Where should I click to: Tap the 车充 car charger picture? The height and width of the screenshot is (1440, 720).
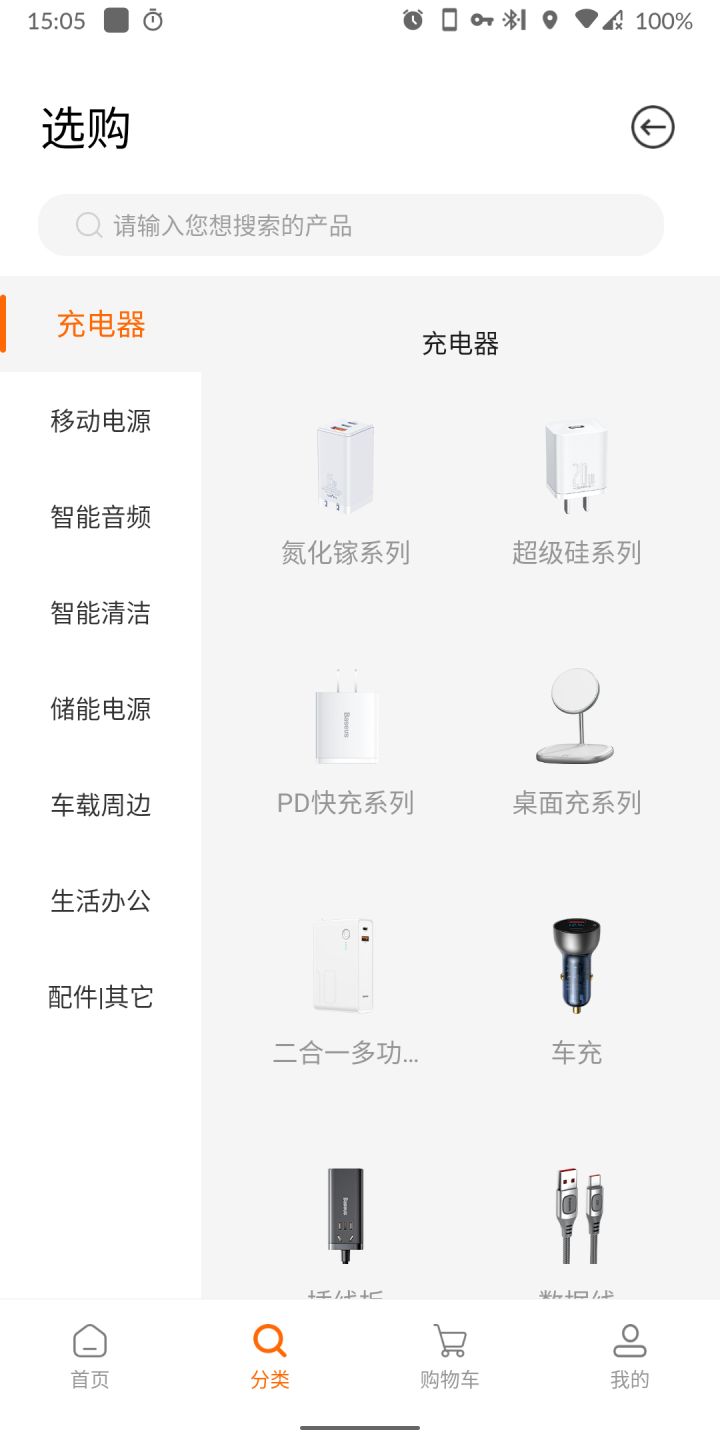574,965
